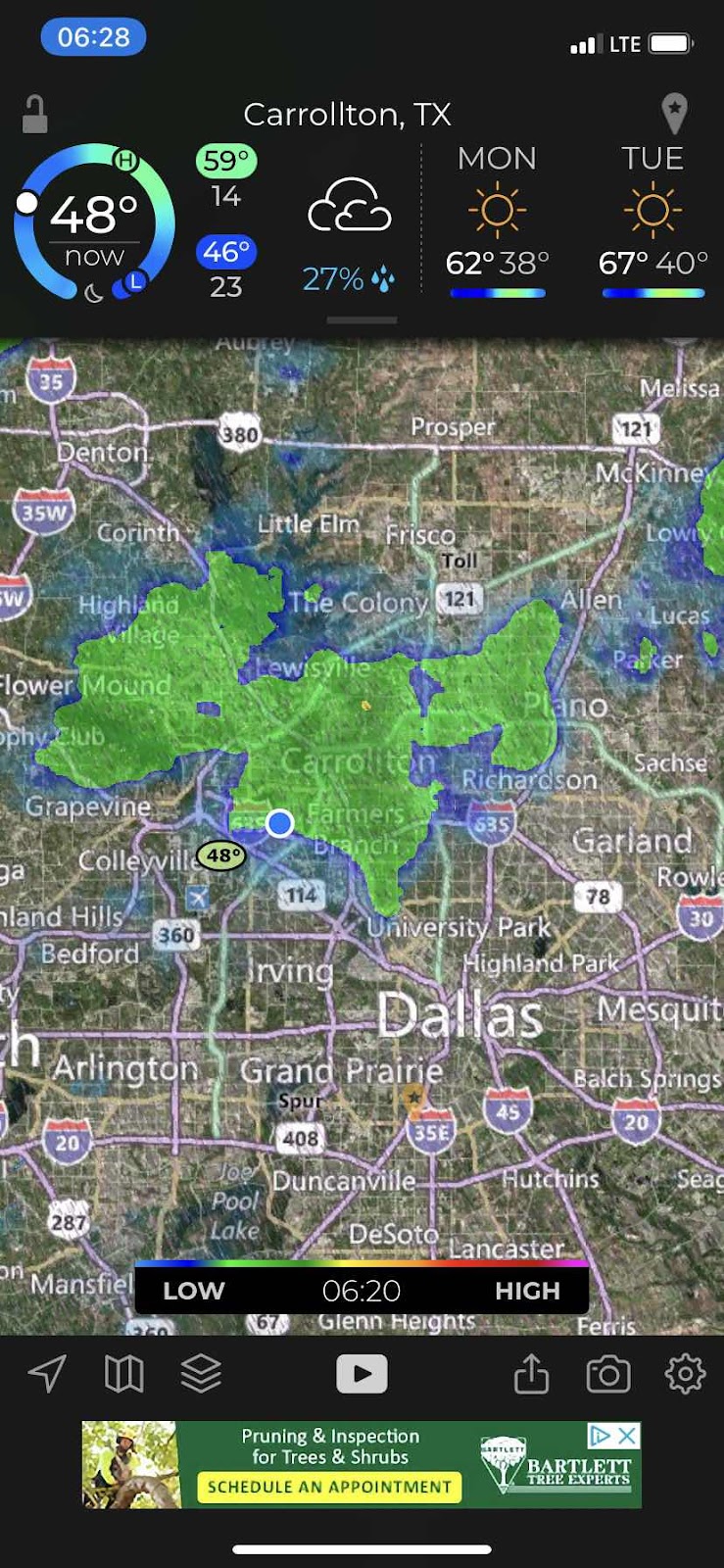Center map on my location arrow
Screen dimensions: 724x1568
tap(47, 1374)
